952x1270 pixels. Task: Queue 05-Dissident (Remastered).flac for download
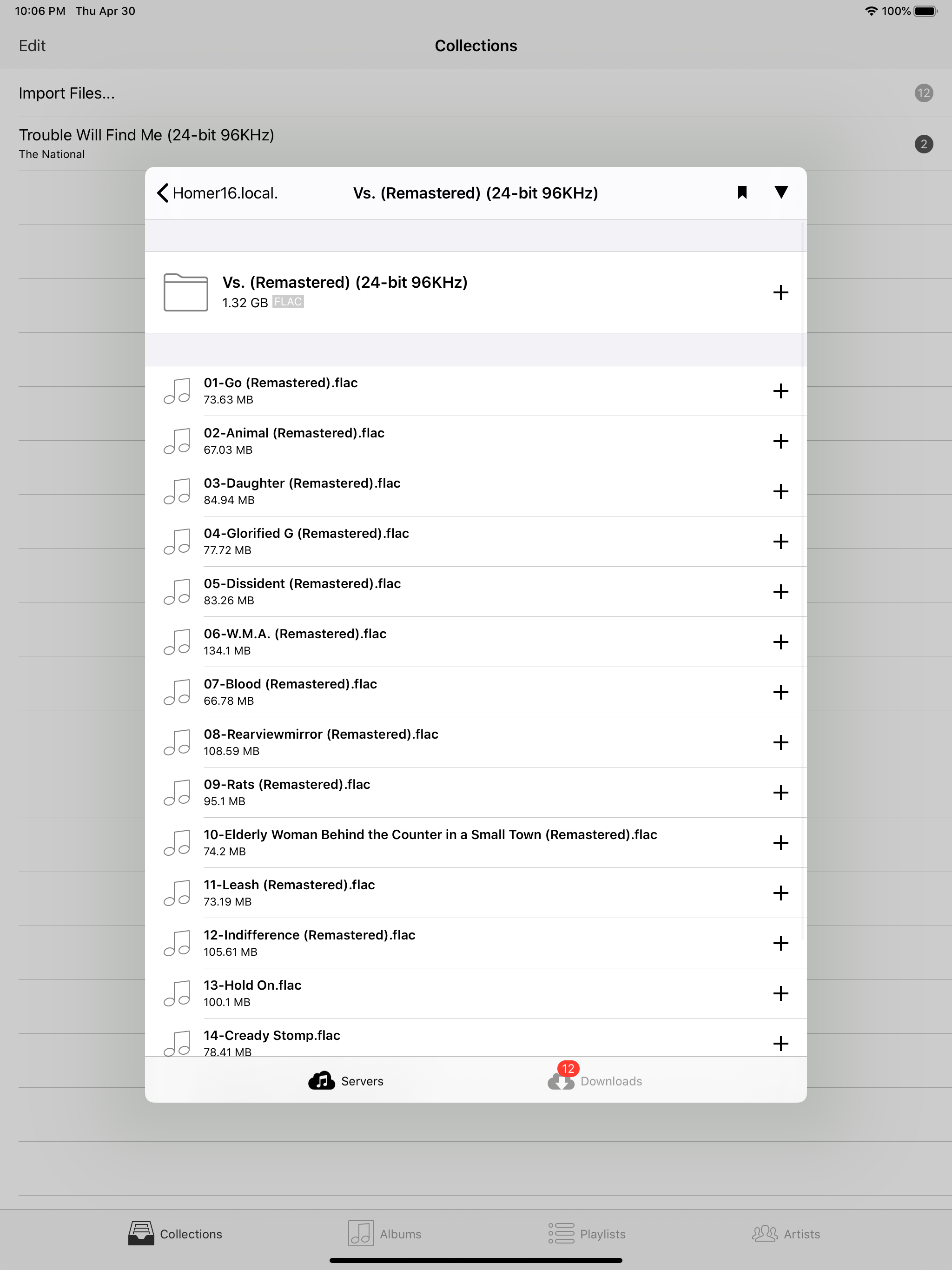[x=781, y=592]
